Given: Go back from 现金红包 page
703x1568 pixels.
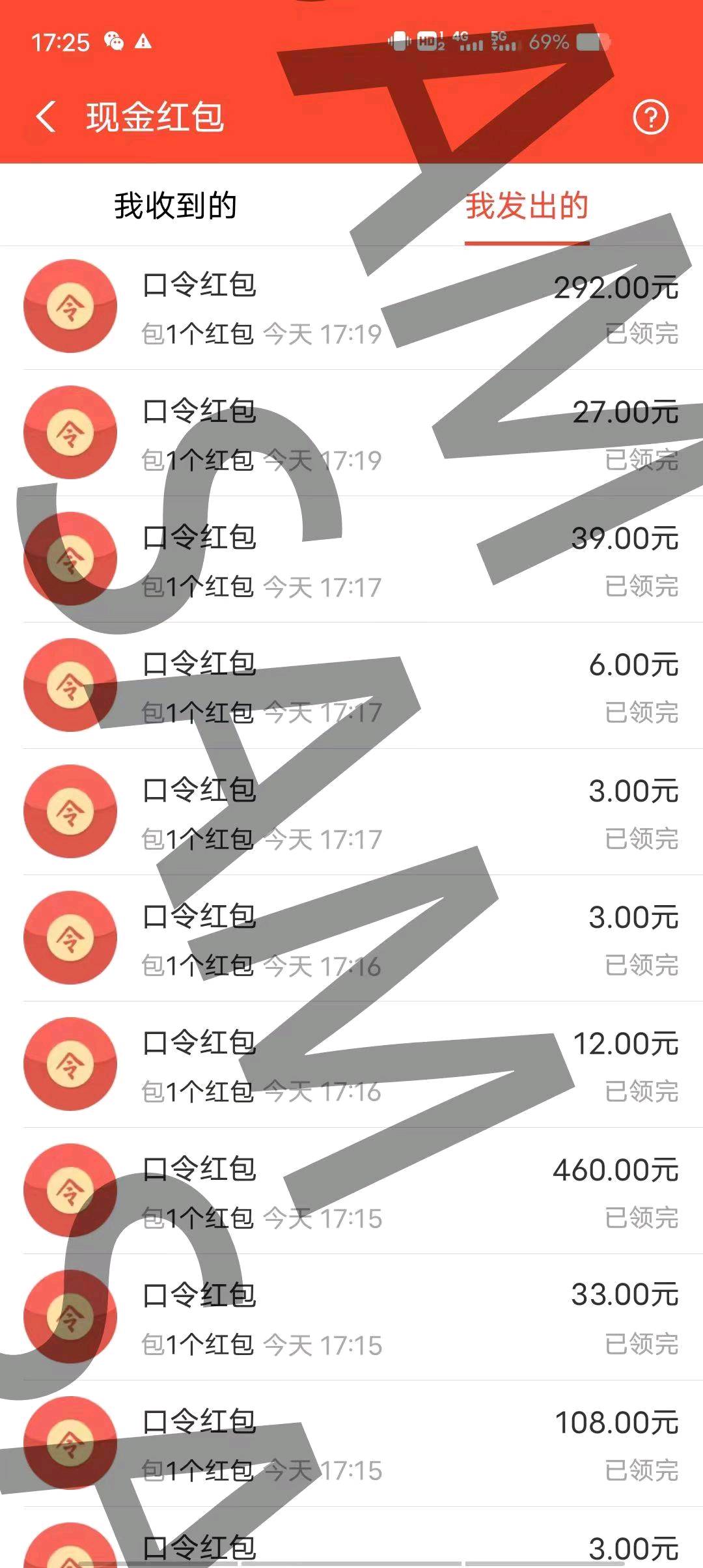Looking at the screenshot, I should pyautogui.click(x=46, y=117).
